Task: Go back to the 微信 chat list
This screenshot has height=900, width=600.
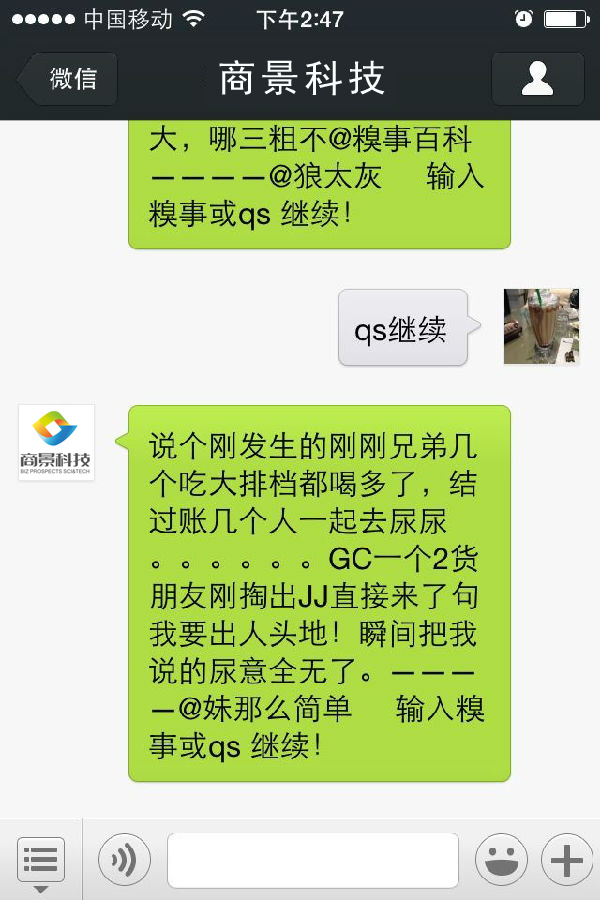Action: click(68, 79)
